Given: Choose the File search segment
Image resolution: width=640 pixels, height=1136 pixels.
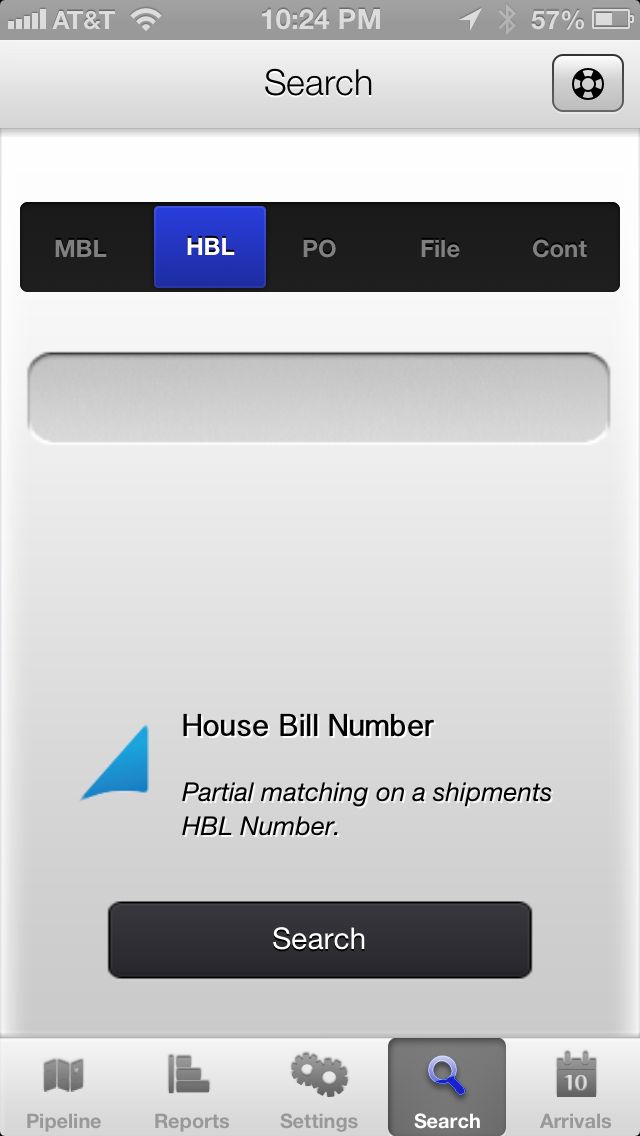Looking at the screenshot, I should (440, 248).
